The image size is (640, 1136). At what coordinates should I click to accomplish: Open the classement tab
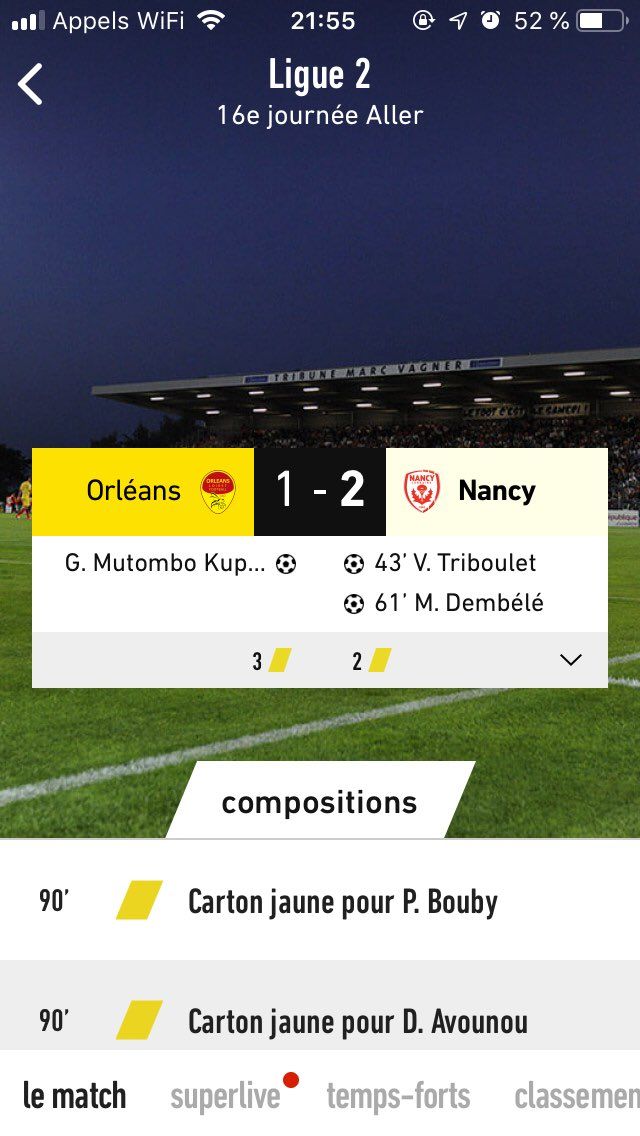pyautogui.click(x=577, y=1095)
